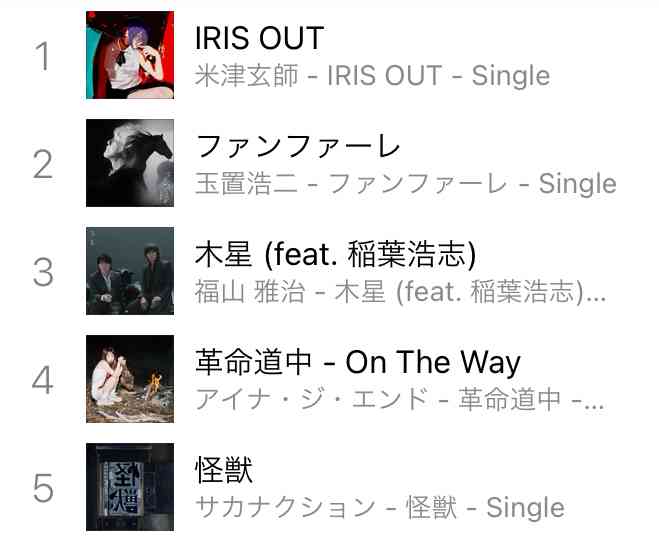659x541 pixels.
Task: Open 怪獣 by サカナクション
Action: pyautogui.click(x=225, y=470)
